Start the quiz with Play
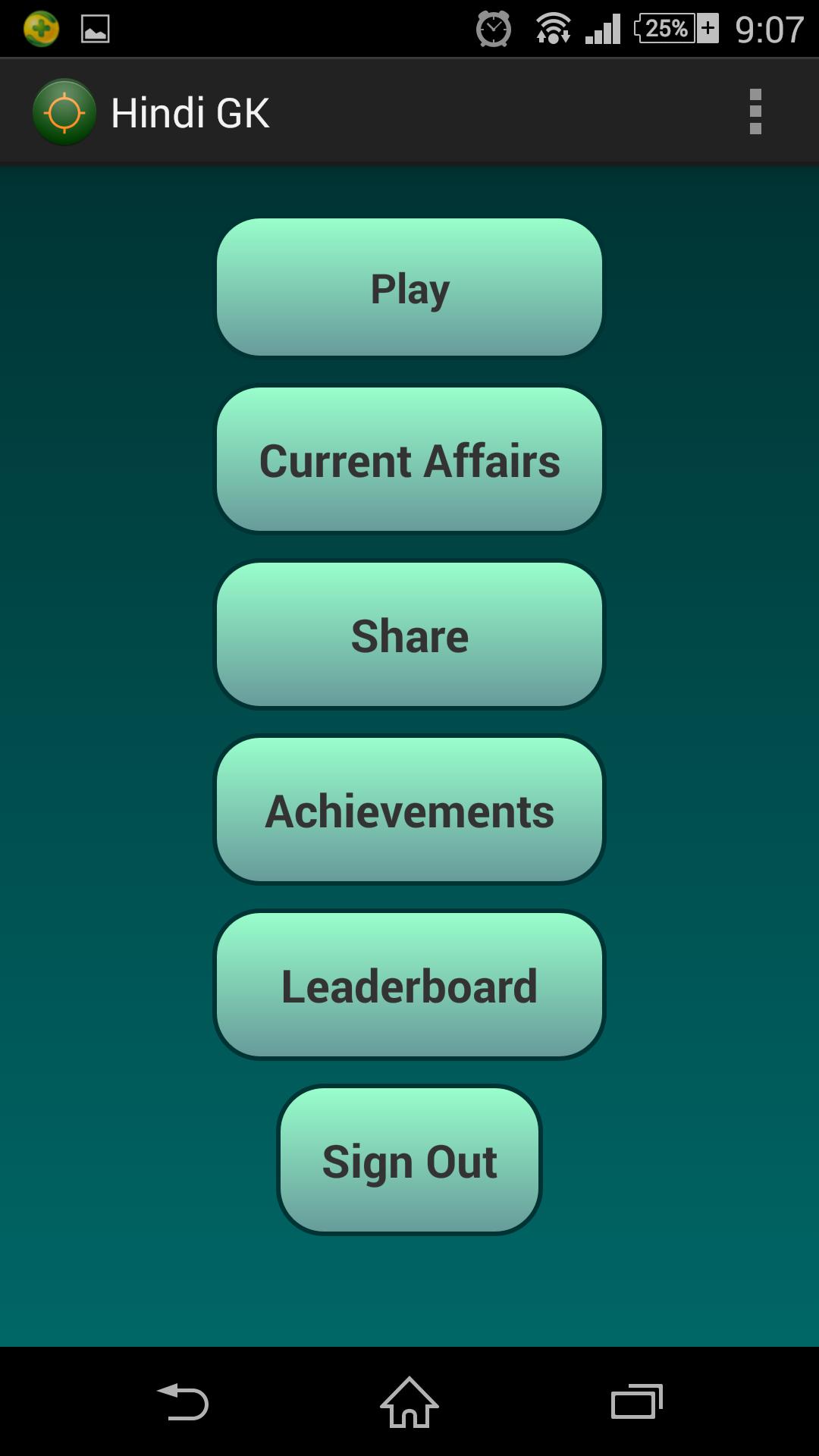Screen dimensions: 819x1456 pyautogui.click(x=409, y=287)
